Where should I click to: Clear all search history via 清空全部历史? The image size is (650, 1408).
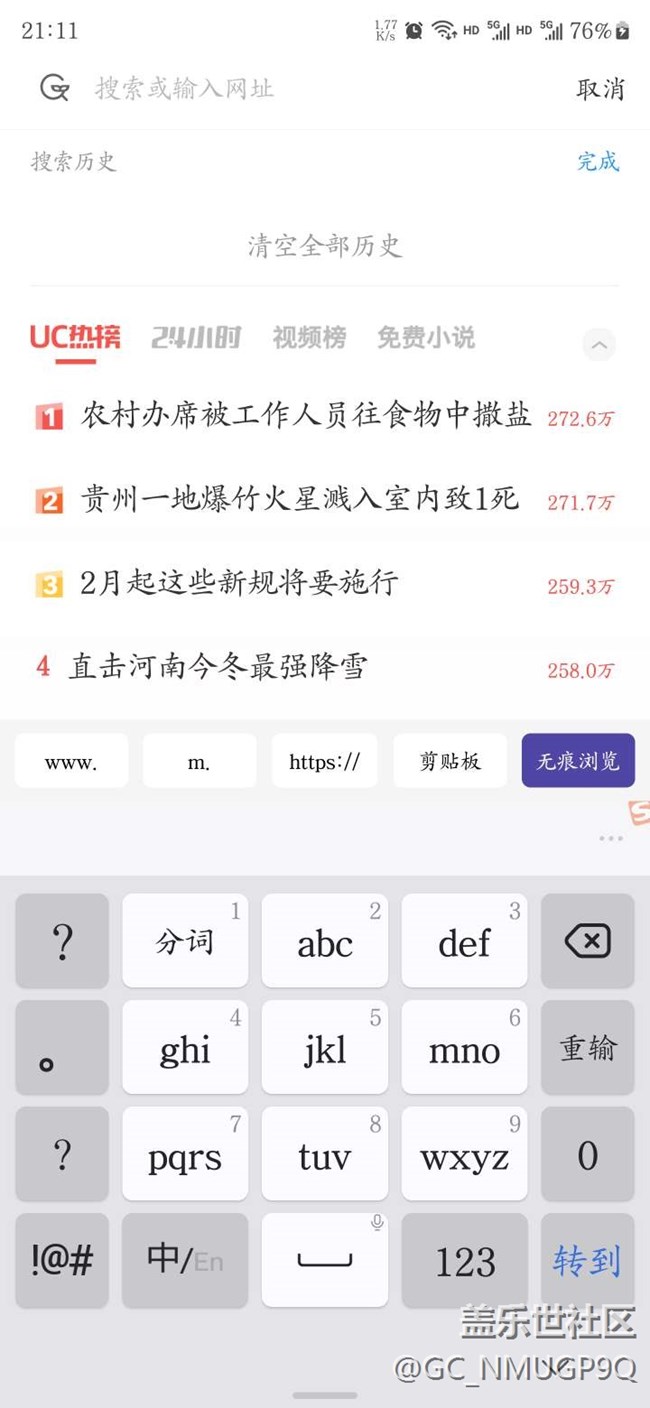(325, 245)
